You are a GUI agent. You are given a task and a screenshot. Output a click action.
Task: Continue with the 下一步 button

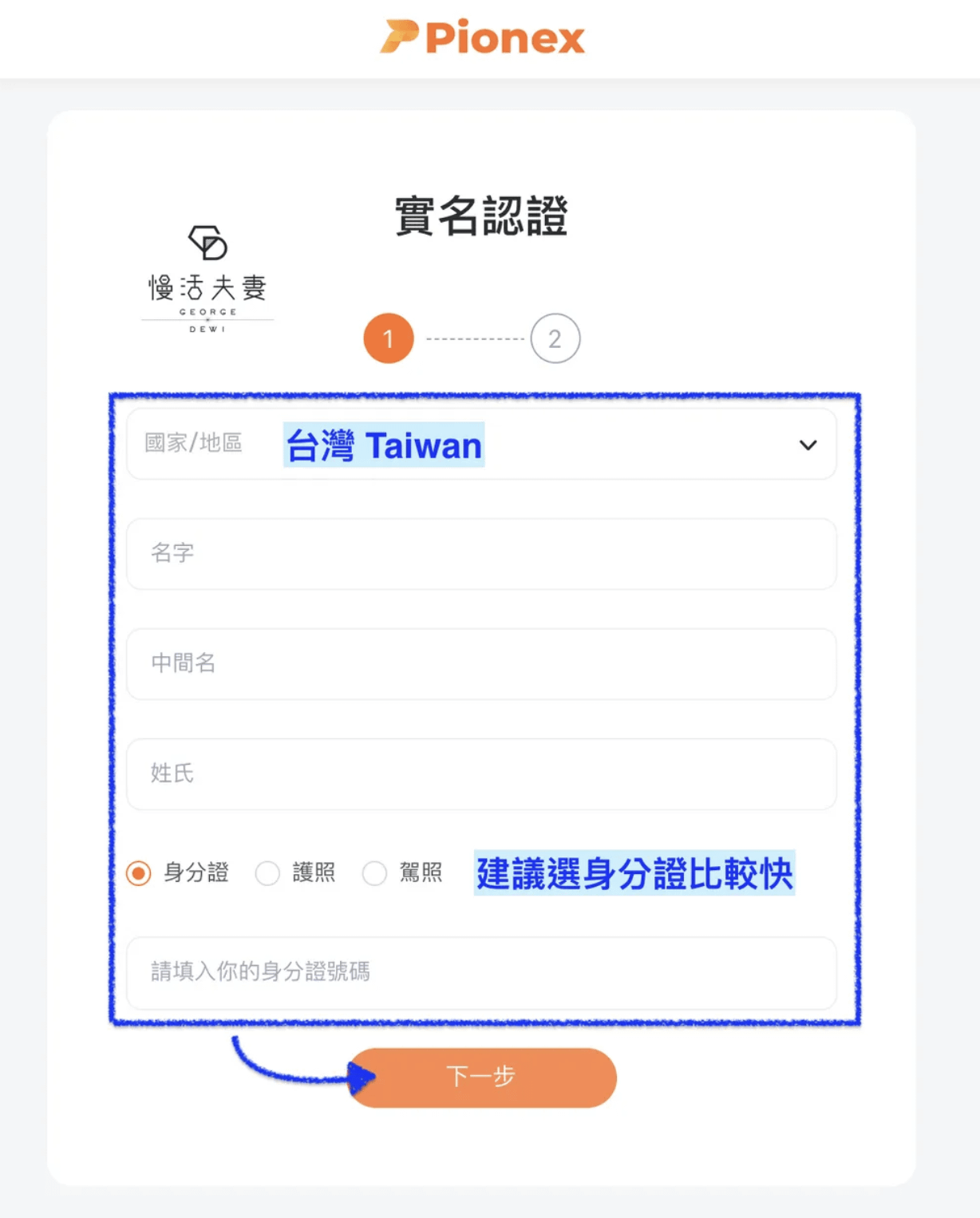click(482, 1078)
